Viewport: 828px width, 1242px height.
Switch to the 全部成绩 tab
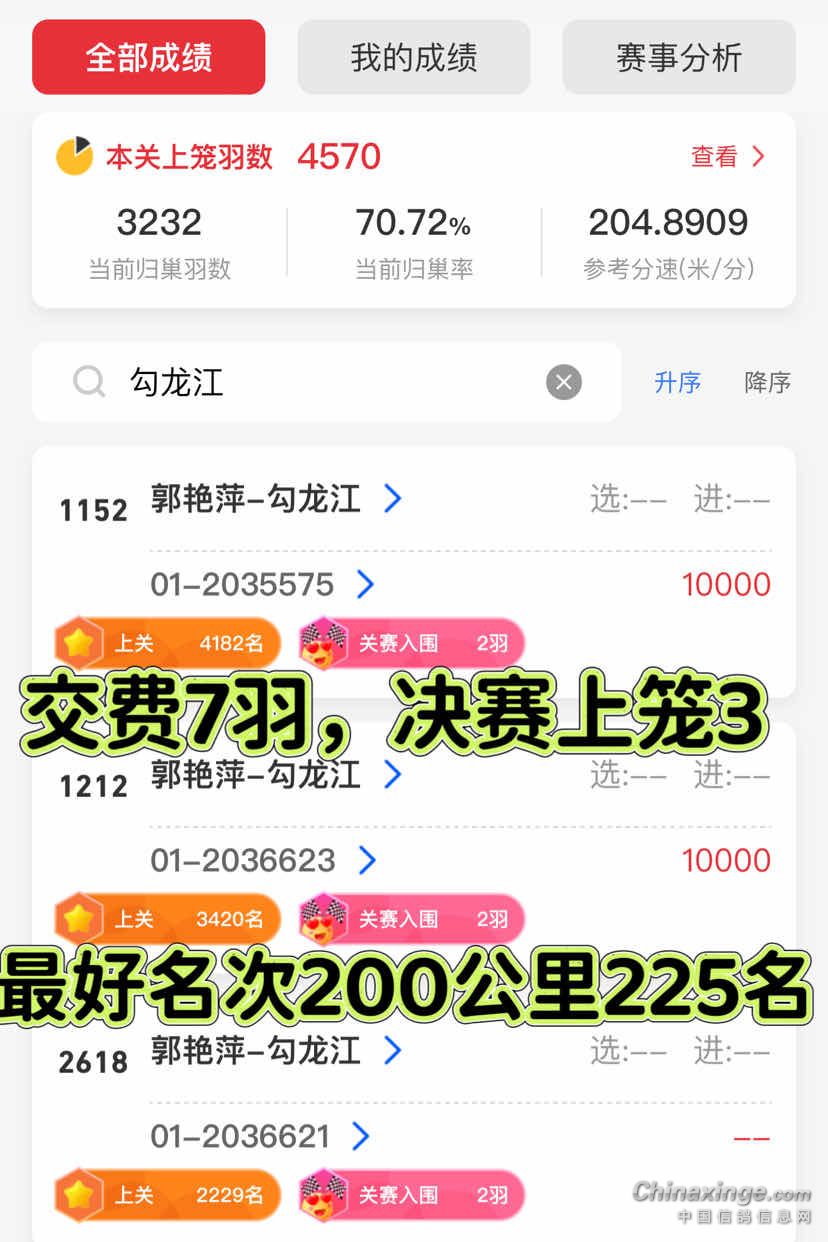(x=148, y=58)
